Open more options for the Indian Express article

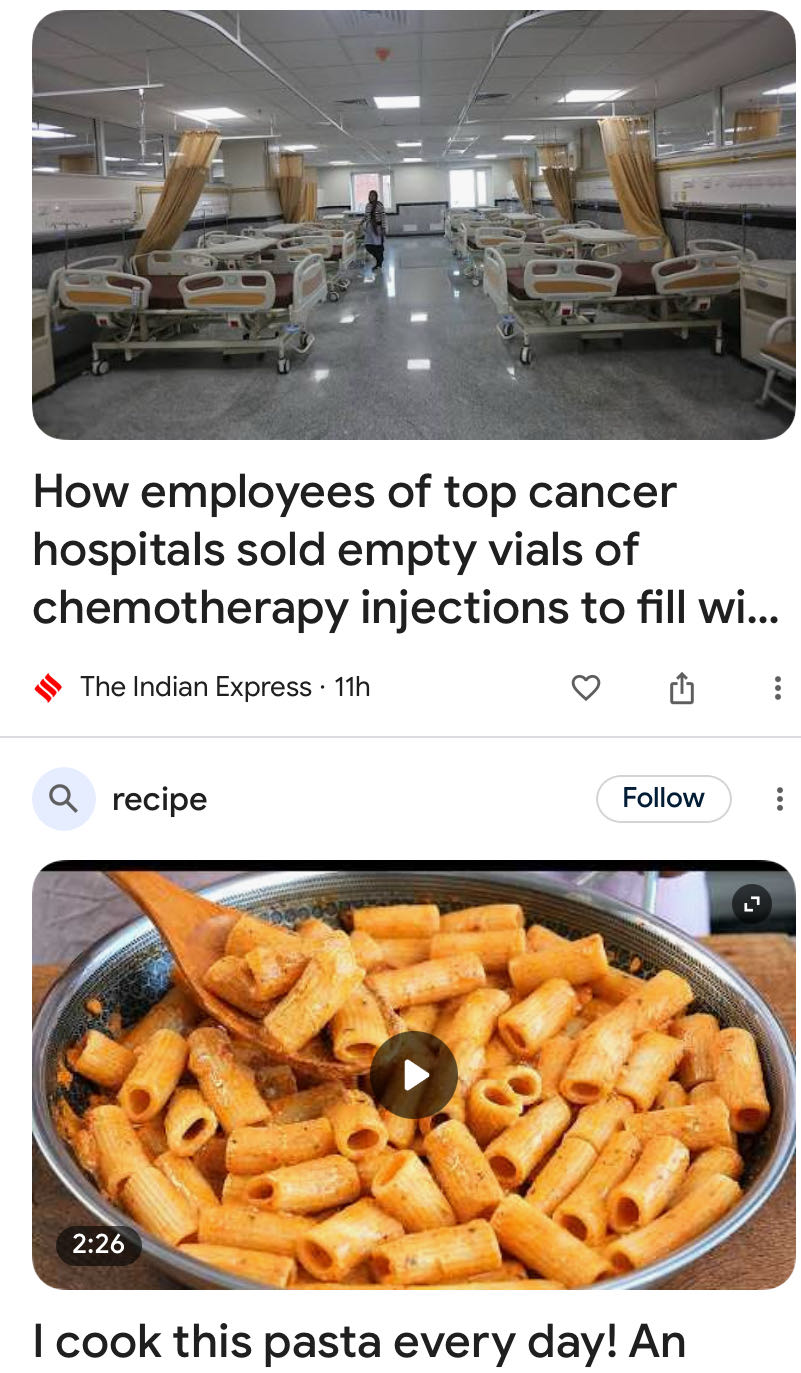point(777,688)
